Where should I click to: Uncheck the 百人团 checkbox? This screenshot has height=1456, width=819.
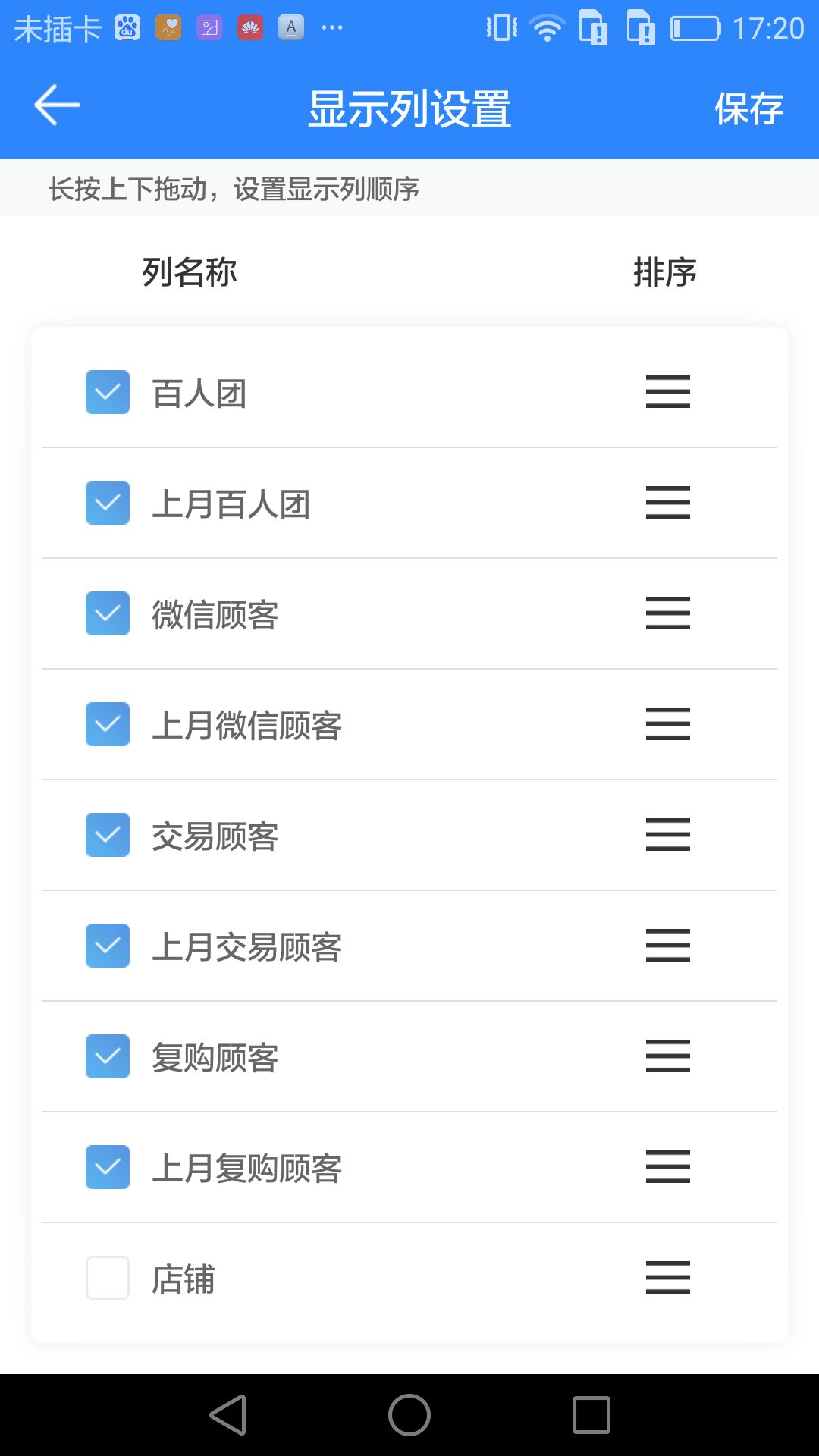pos(108,392)
